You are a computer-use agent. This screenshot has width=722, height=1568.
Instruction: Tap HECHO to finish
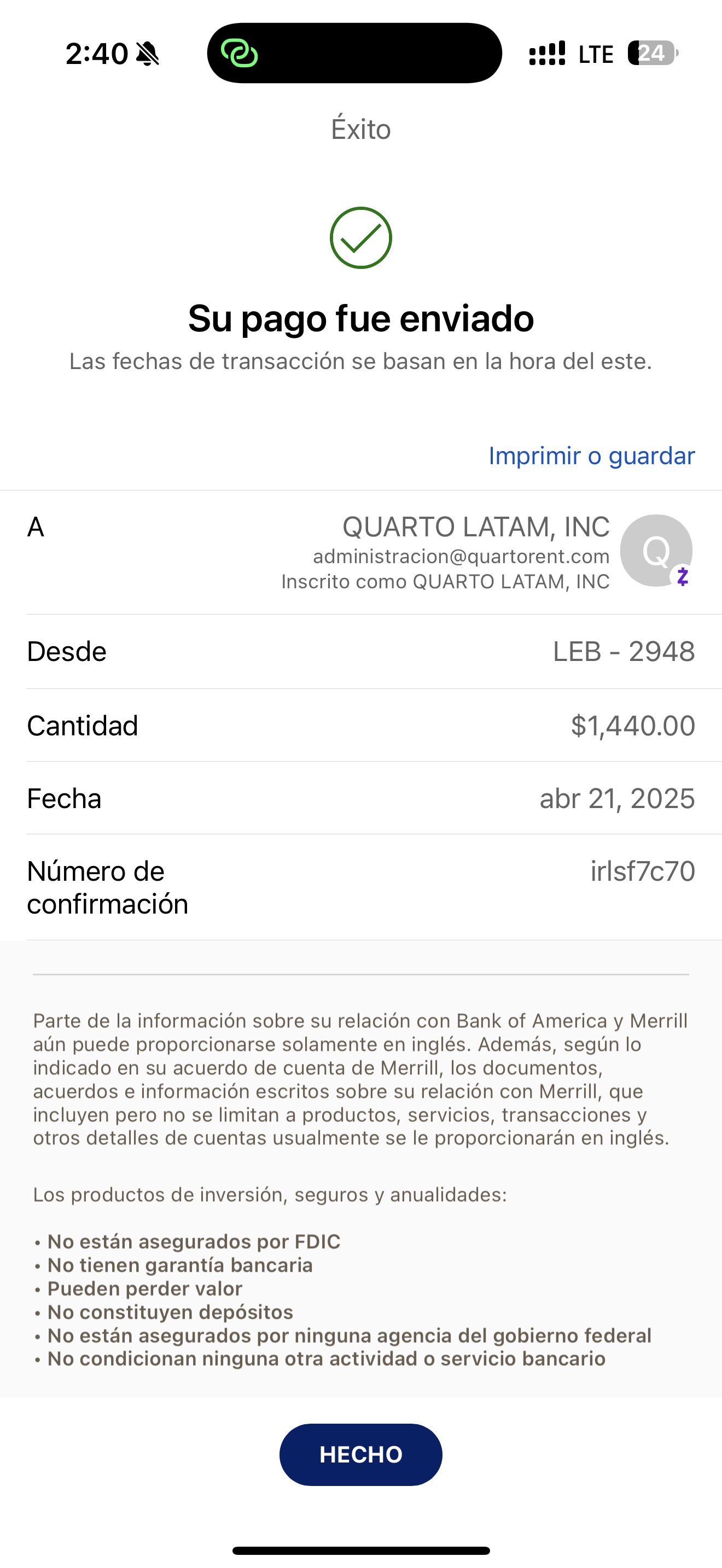pos(360,1454)
